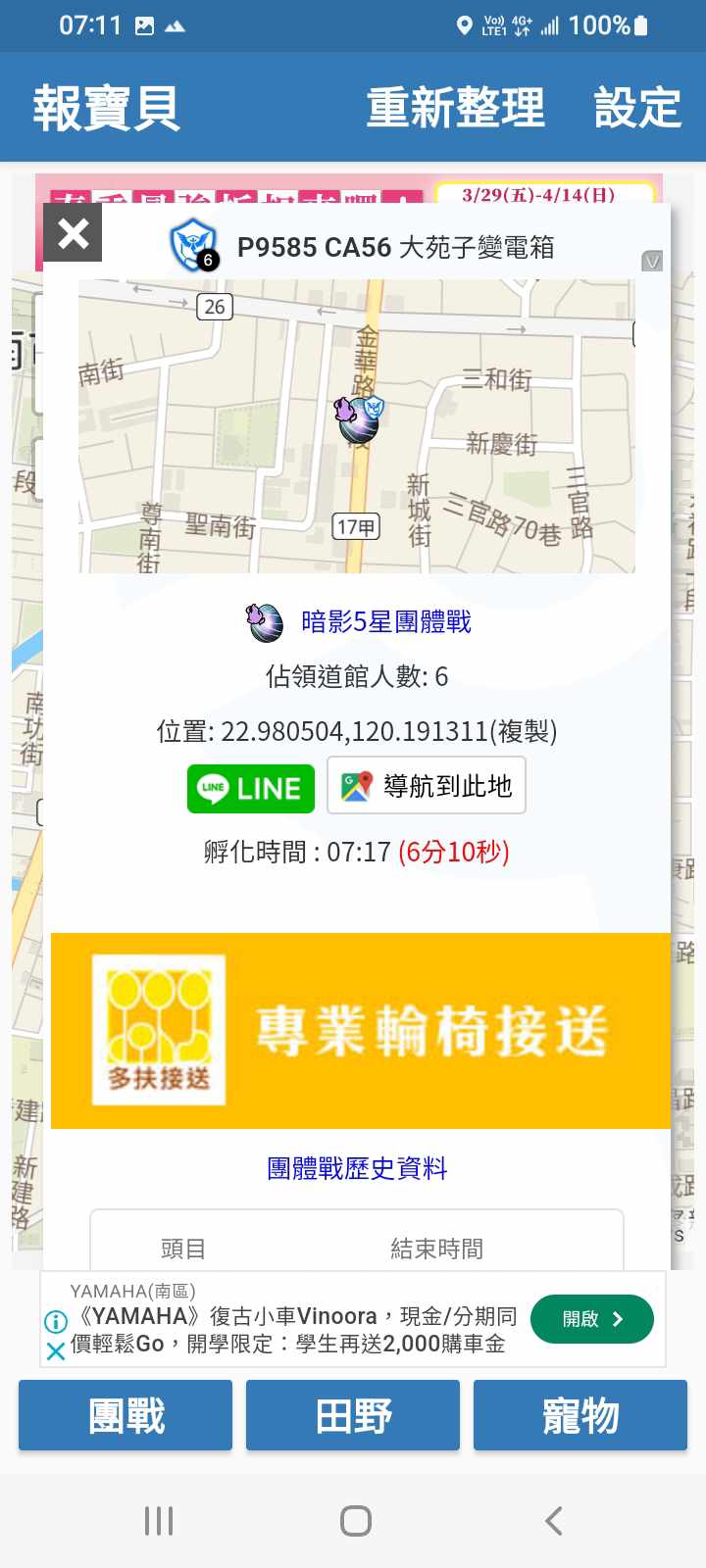706x1568 pixels.
Task: Close the raid detail popup
Action: point(73,233)
